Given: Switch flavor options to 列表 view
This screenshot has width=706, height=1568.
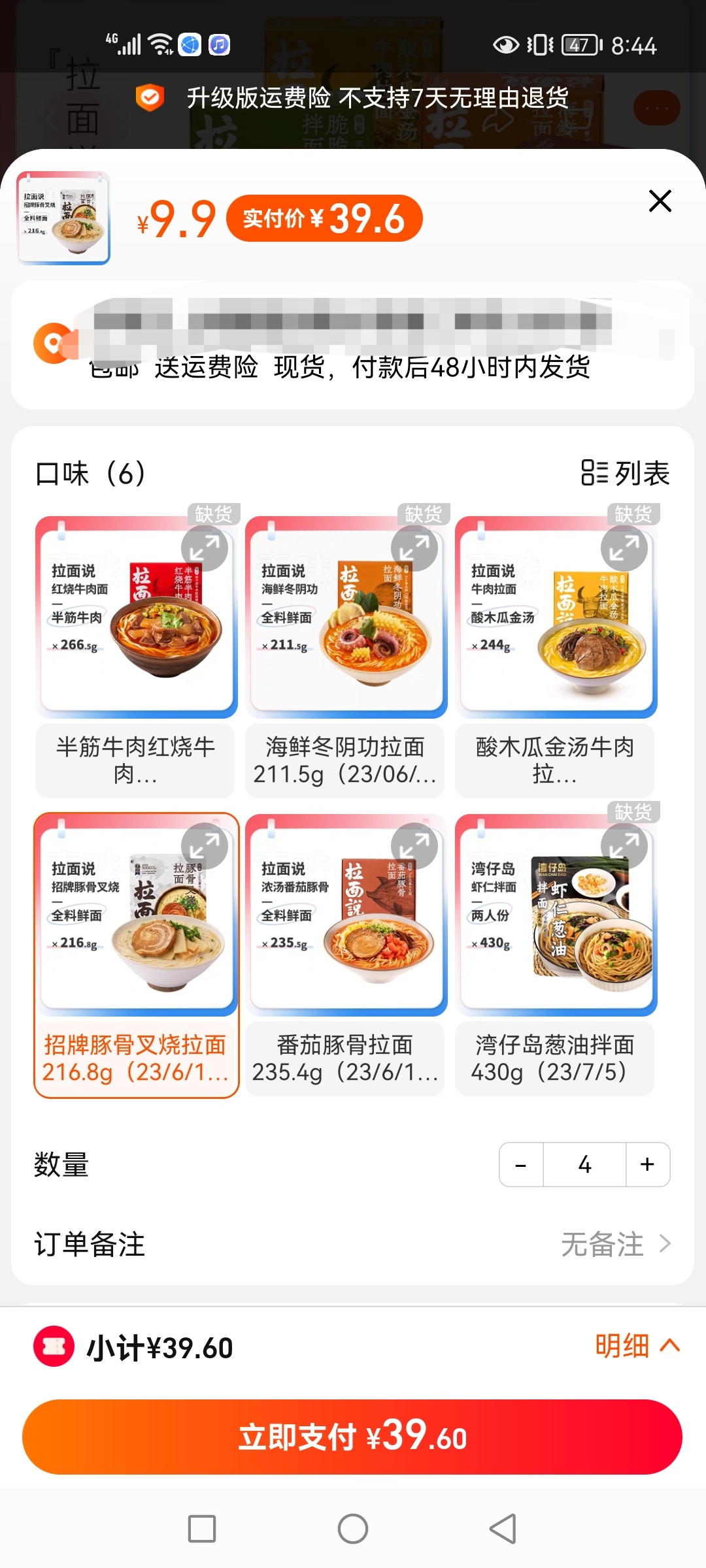Looking at the screenshot, I should (626, 473).
